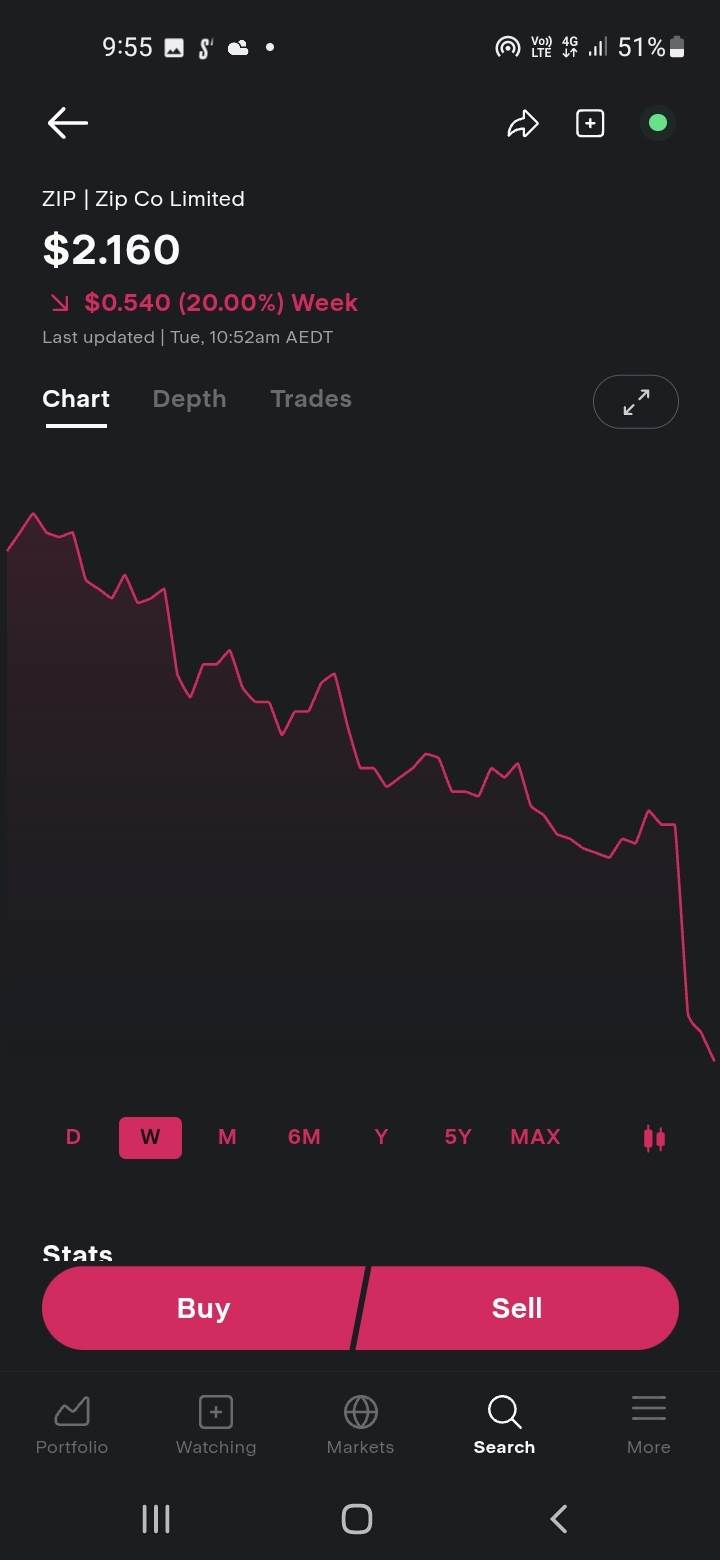
Task: Go back using the top arrow
Action: coord(68,123)
